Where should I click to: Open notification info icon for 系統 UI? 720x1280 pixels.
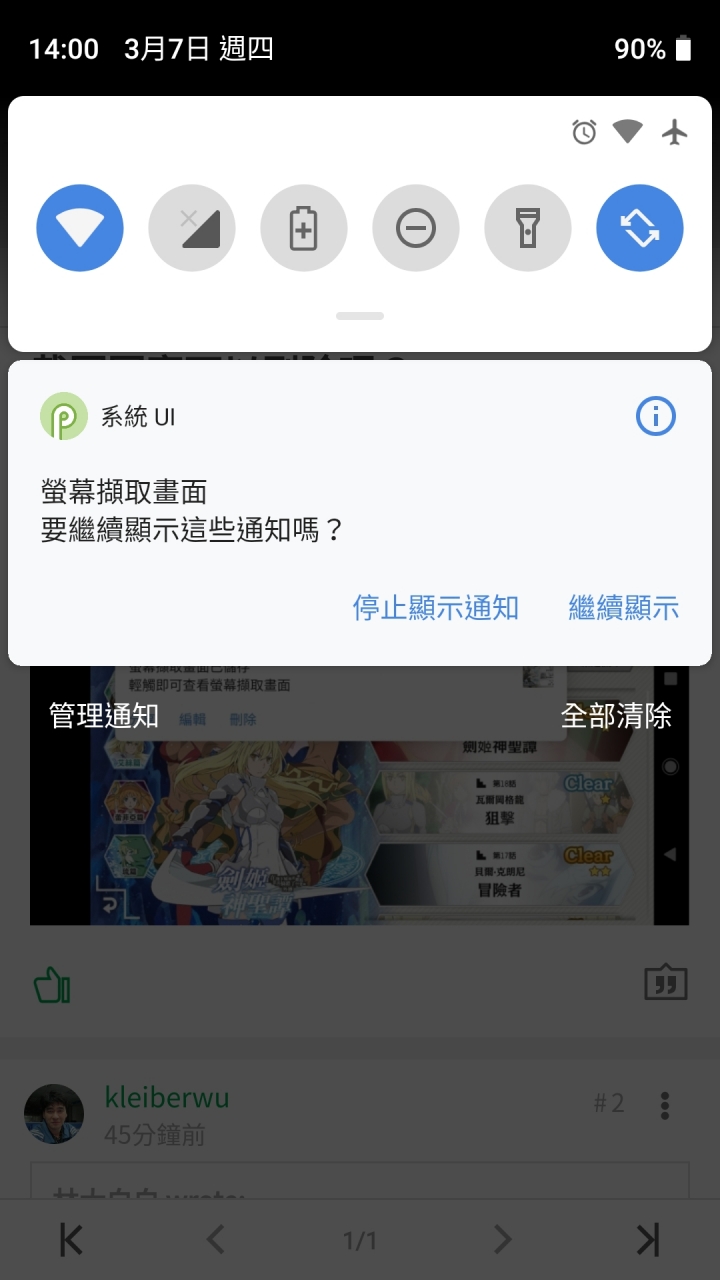point(656,416)
